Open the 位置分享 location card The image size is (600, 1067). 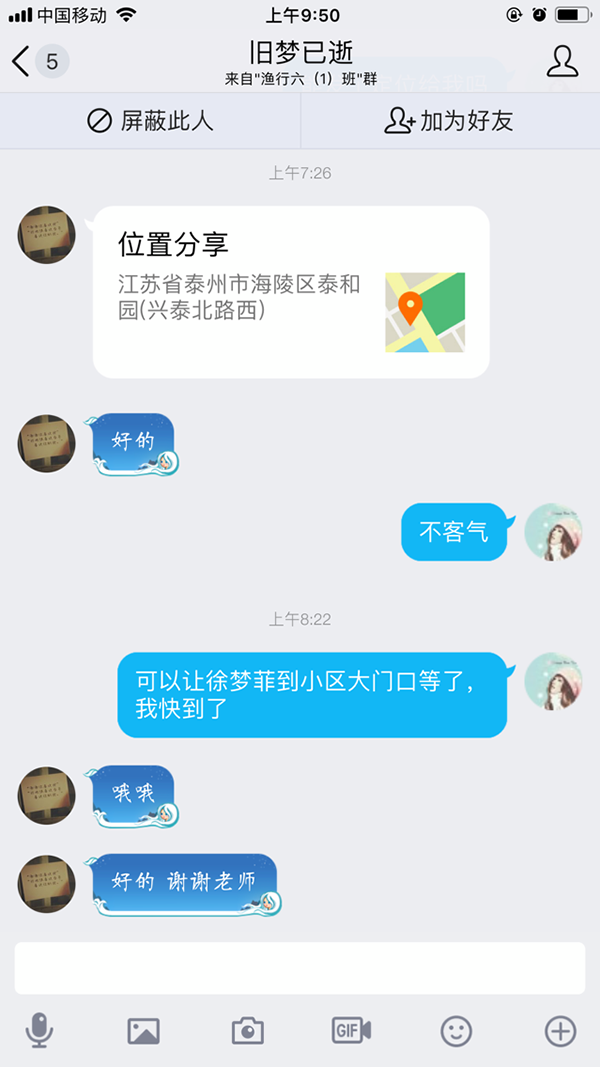click(291, 292)
